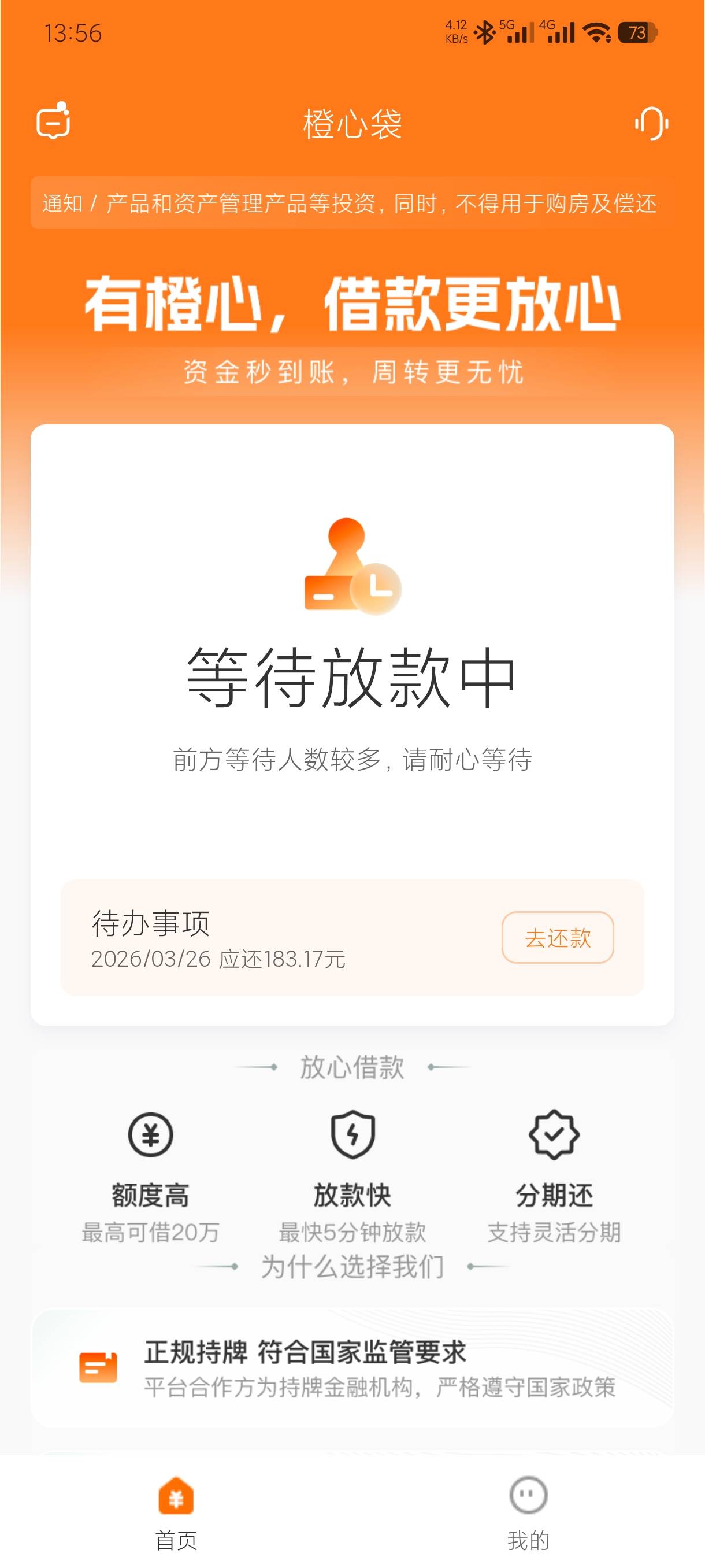This screenshot has height=1568, width=705.
Task: Switch to the 我的 tab
Action: pyautogui.click(x=528, y=1512)
